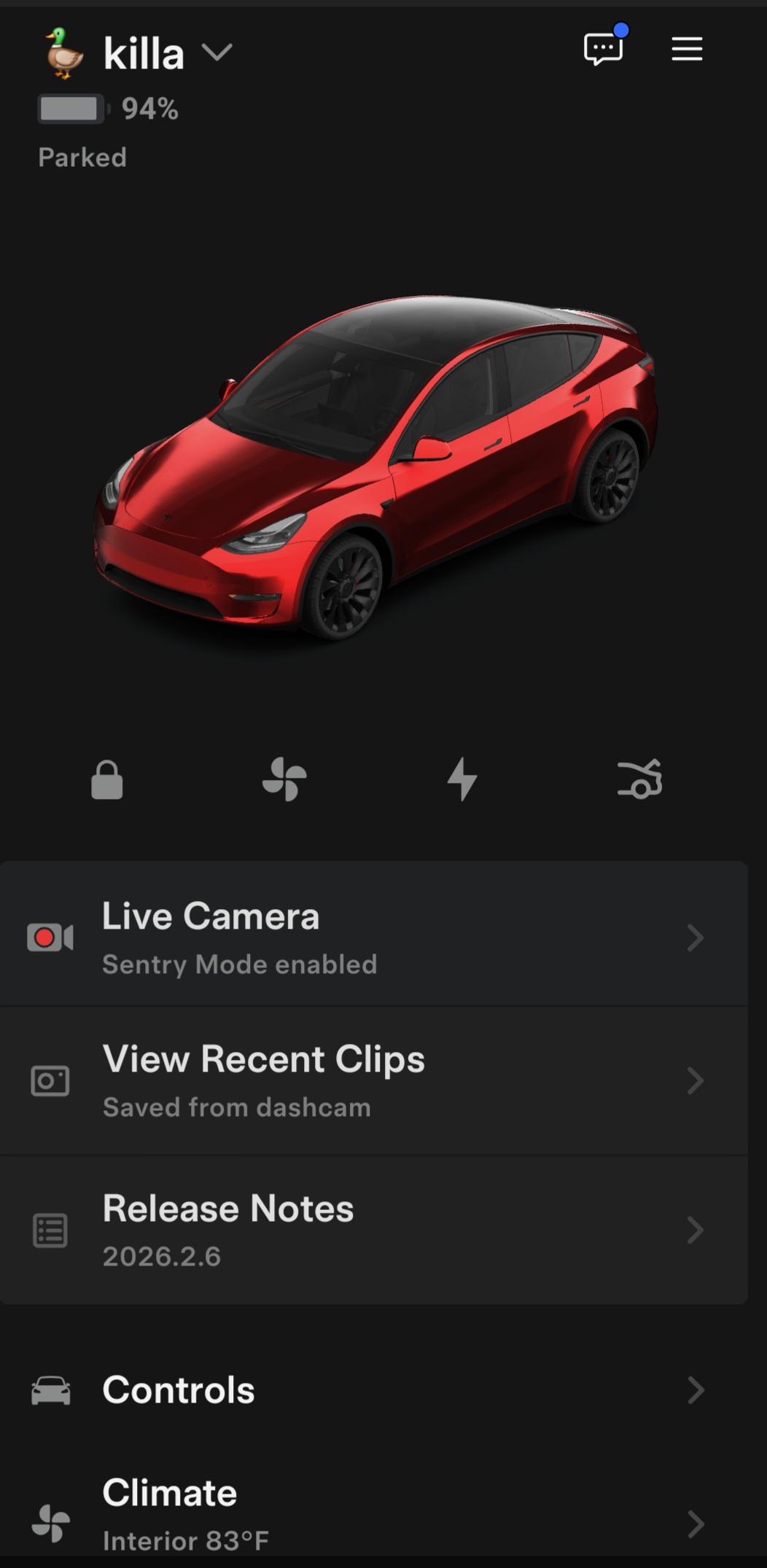
Task: Open the front trunk icon
Action: click(x=639, y=779)
